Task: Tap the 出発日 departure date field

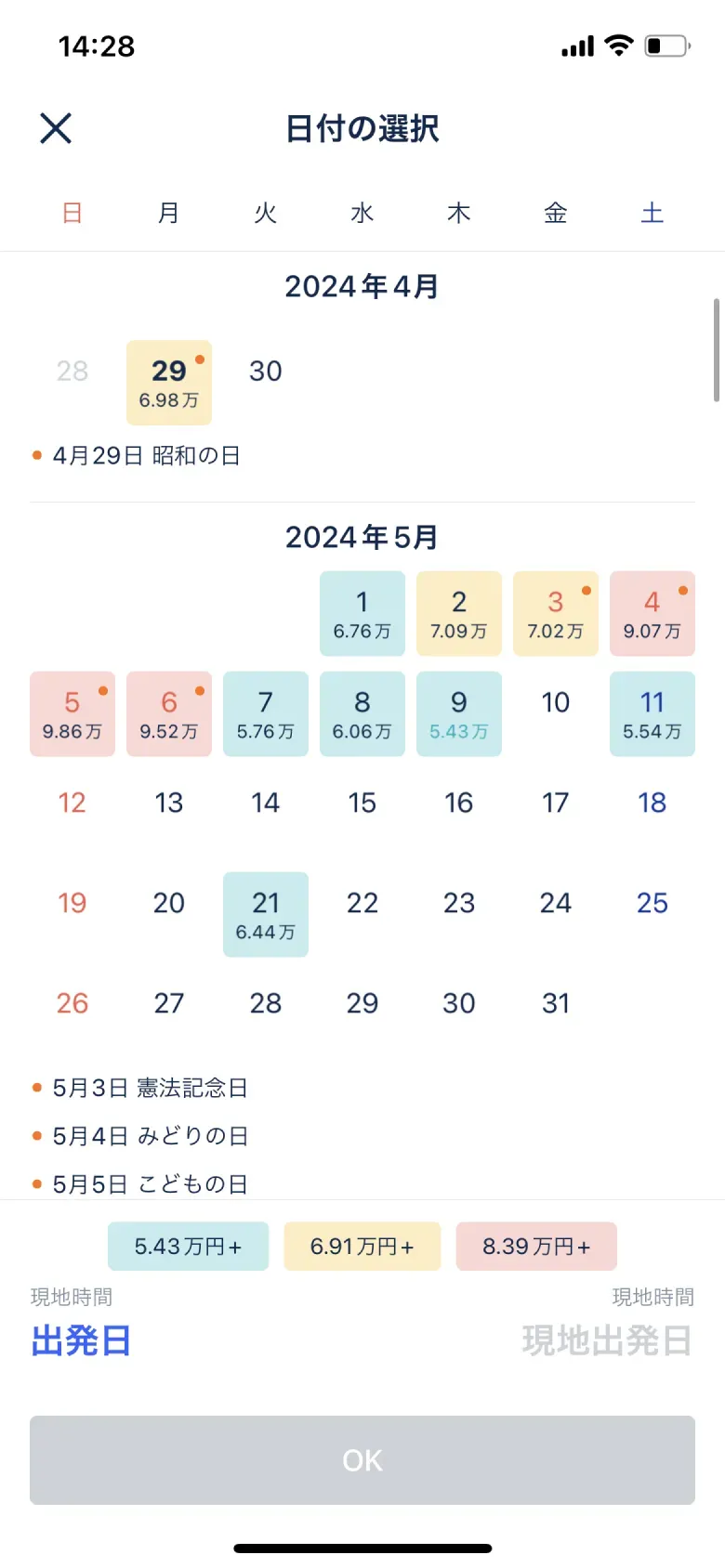Action: click(81, 1340)
